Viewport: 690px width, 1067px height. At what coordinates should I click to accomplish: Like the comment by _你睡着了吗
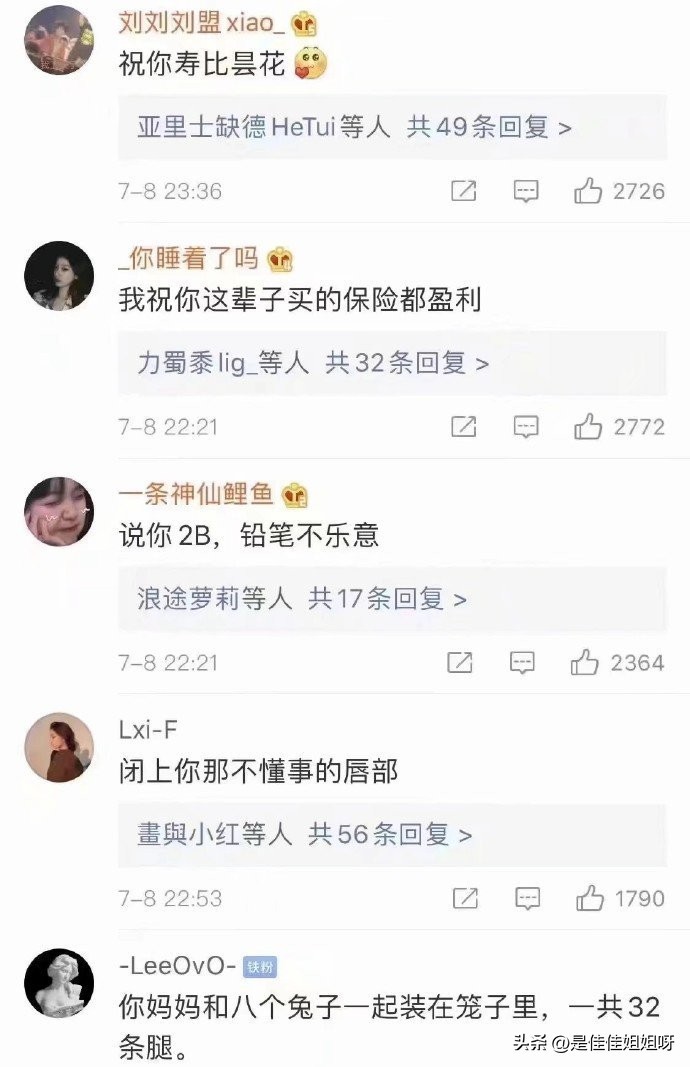(588, 427)
